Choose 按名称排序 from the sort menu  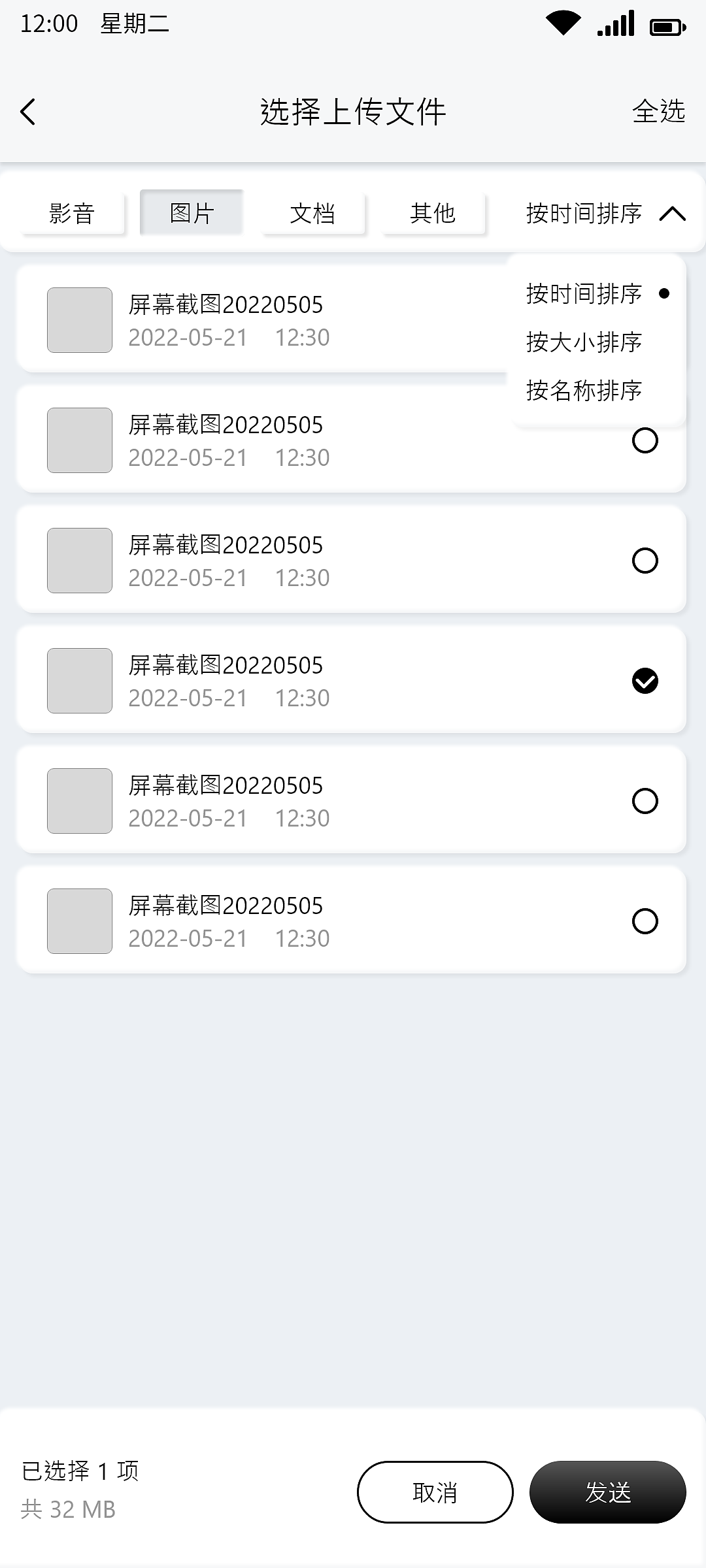point(585,391)
